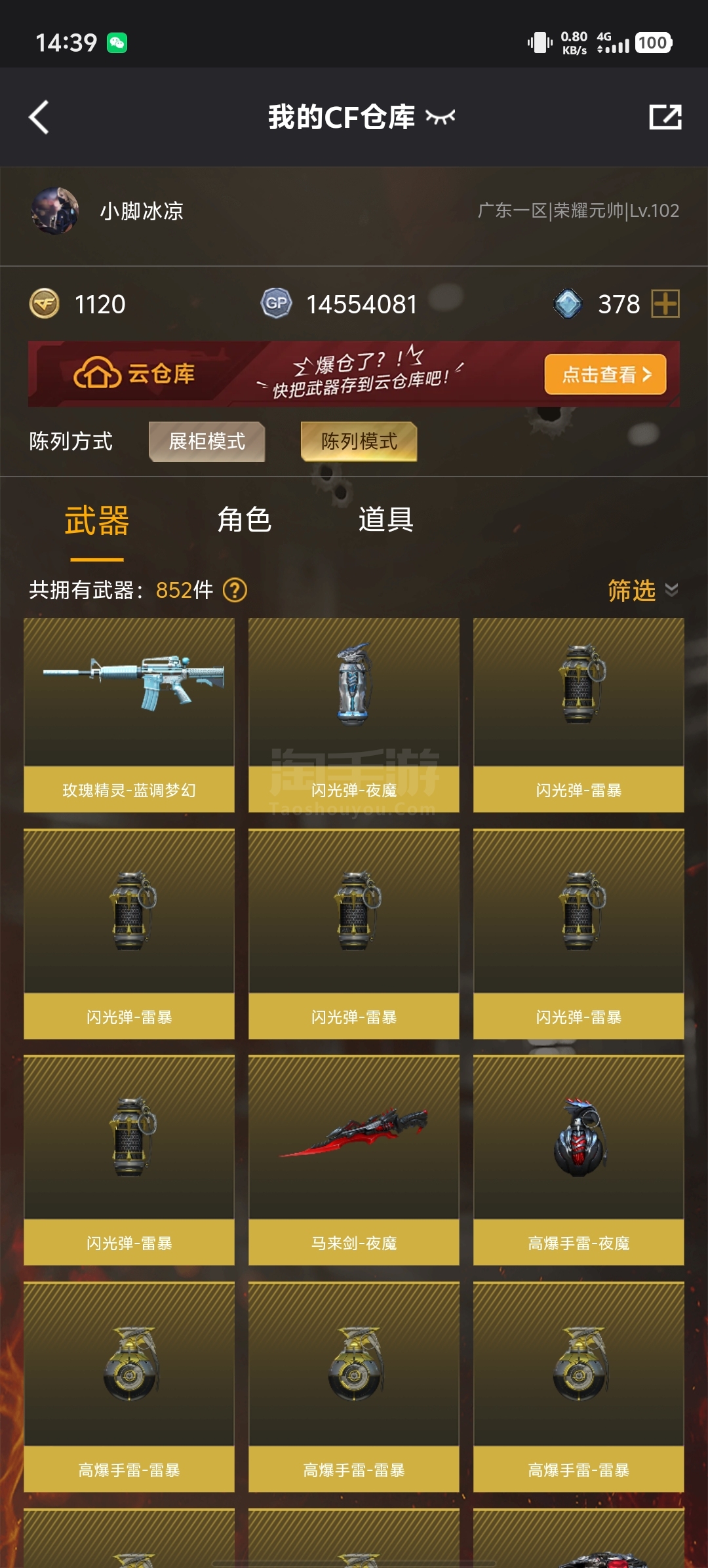
Task: Open the 玫瑰精灵-蓝调梦幻 weapon card
Action: 129,715
